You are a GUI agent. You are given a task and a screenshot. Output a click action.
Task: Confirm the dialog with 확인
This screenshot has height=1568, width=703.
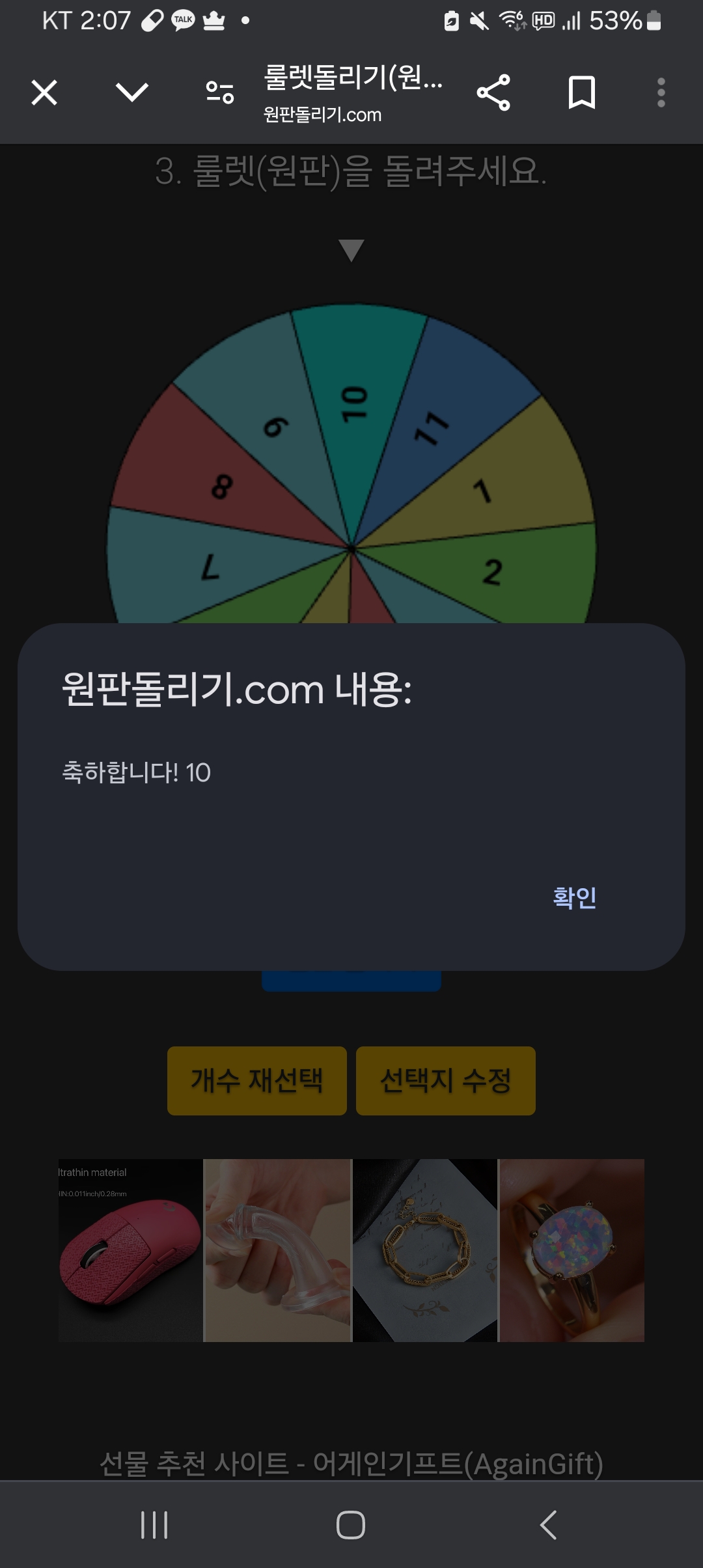coord(574,897)
